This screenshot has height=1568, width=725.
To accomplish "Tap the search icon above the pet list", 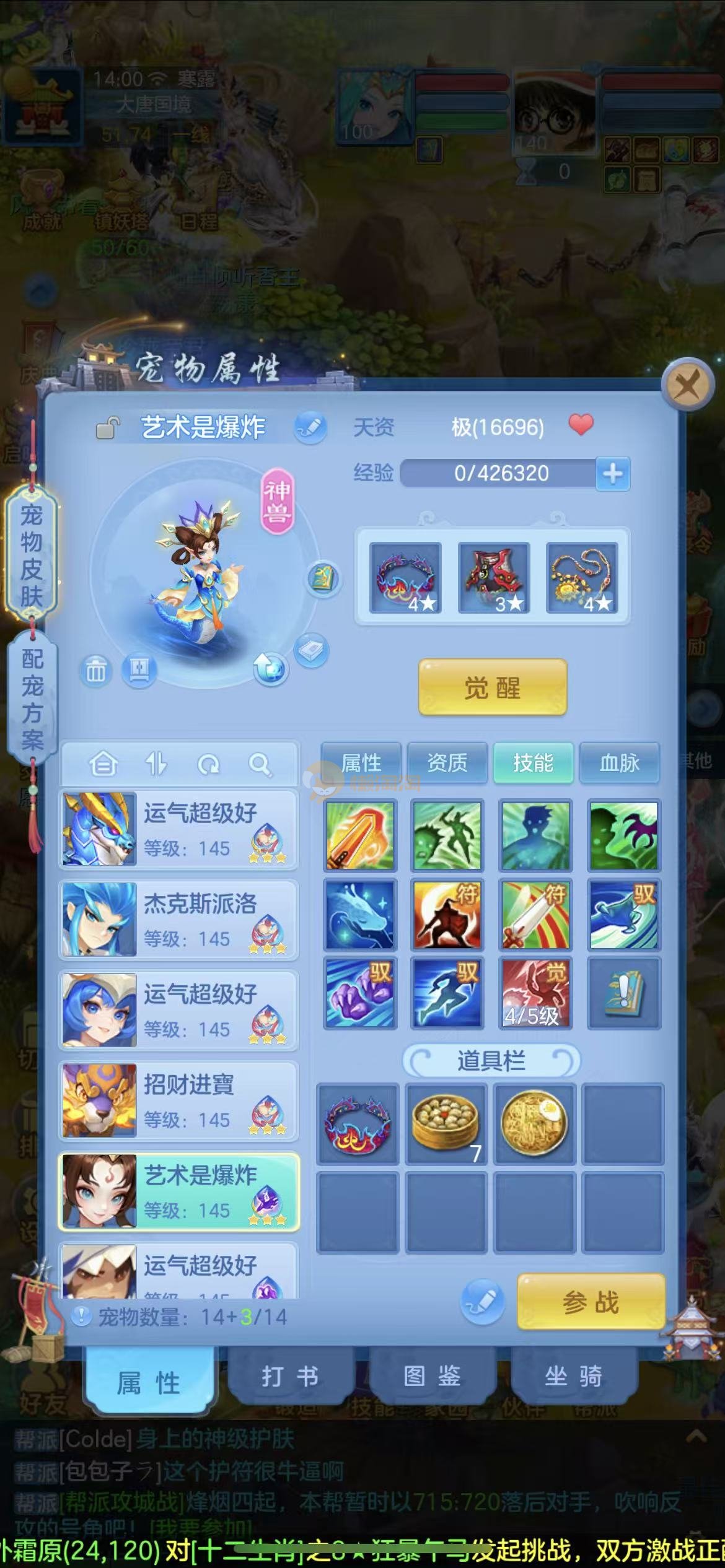I will tap(260, 765).
